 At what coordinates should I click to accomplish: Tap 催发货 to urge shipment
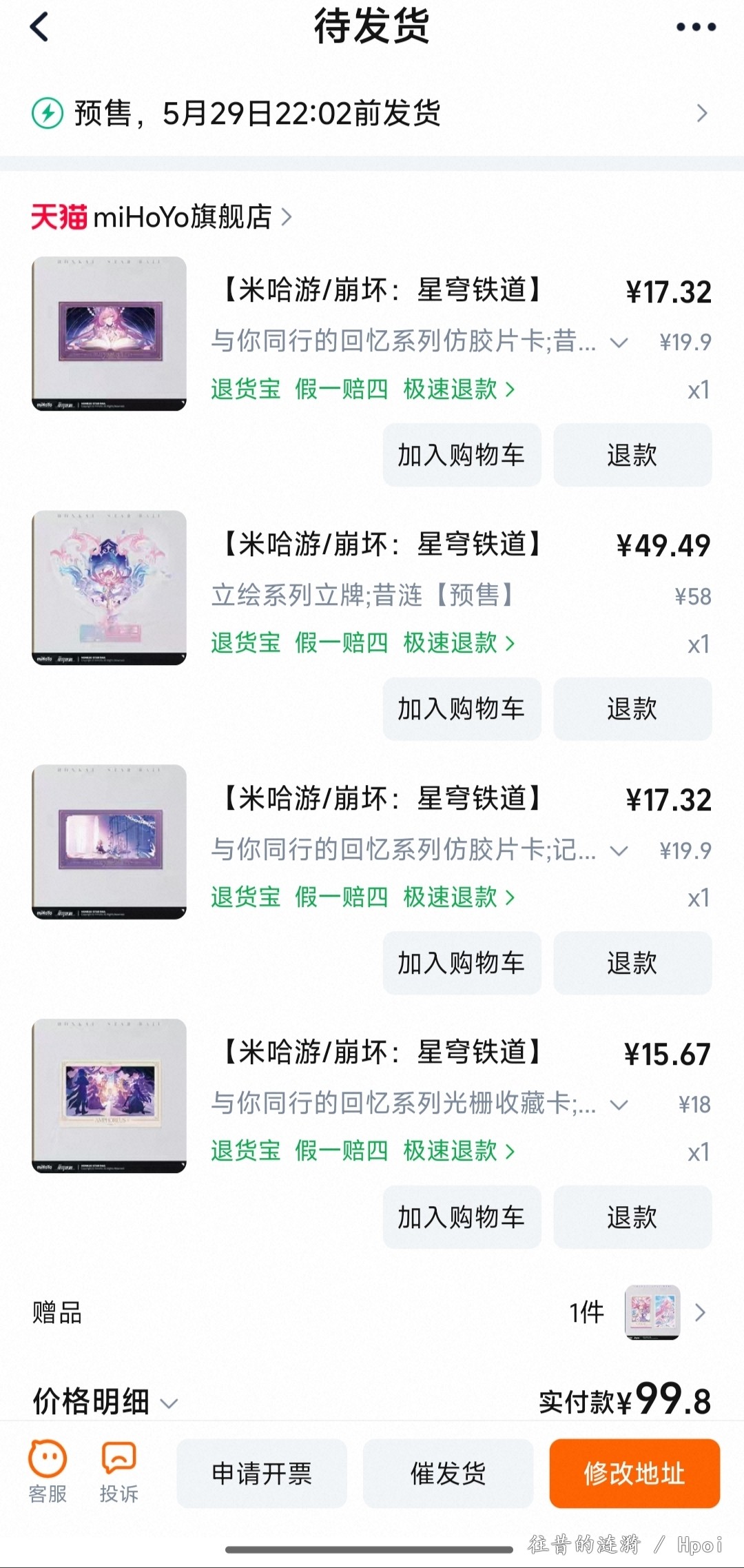(448, 1474)
